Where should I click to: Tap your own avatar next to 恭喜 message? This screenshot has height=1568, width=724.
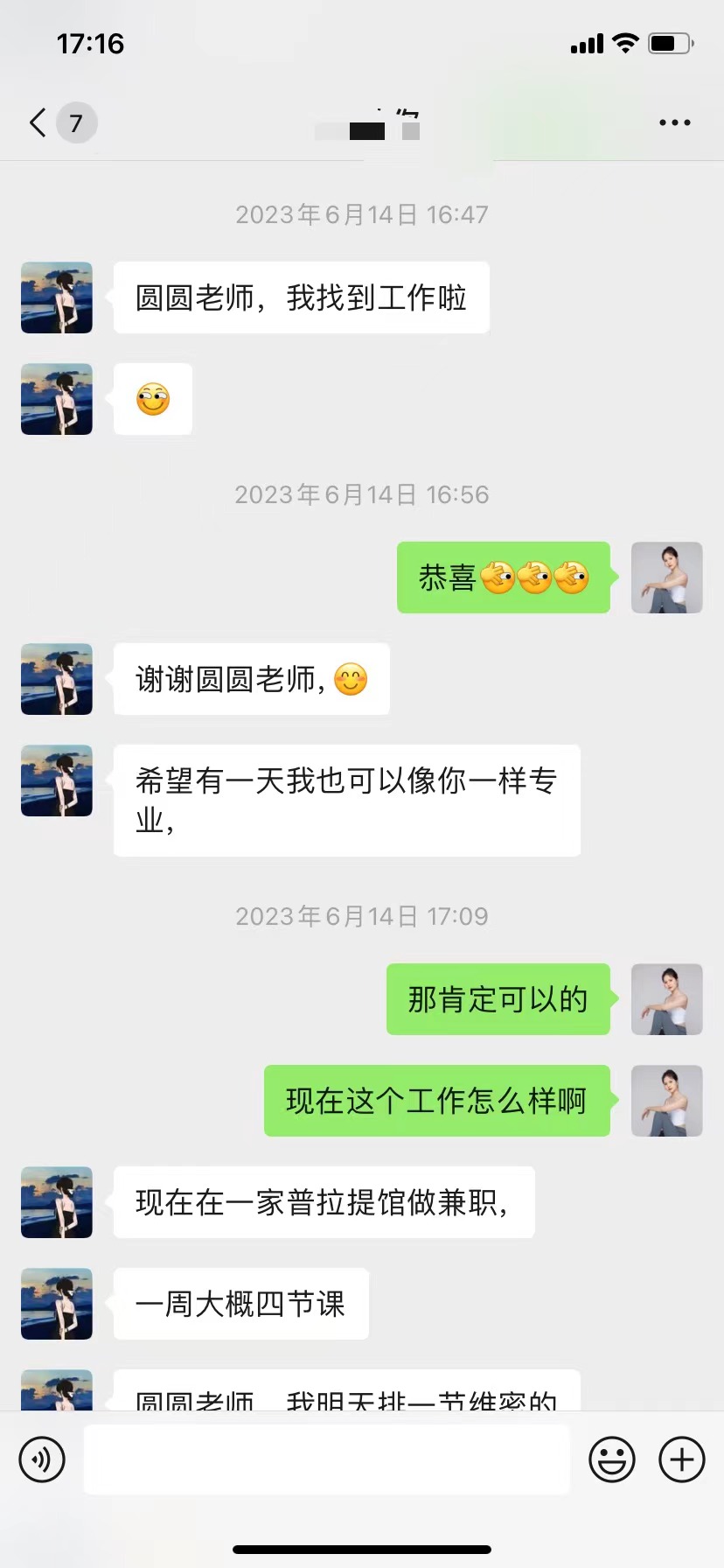click(666, 578)
